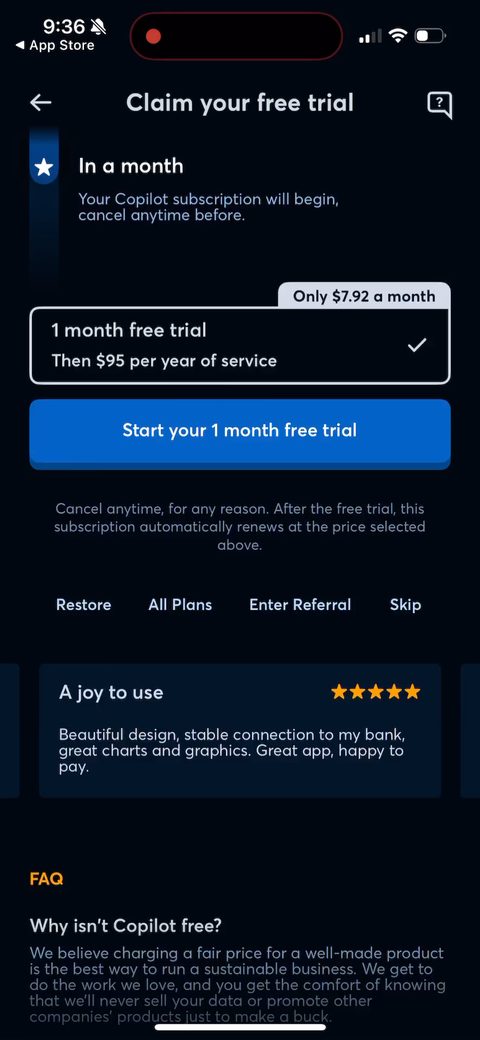This screenshot has height=1040, width=480.
Task: Return to App Store via status bar link
Action: pyautogui.click(x=55, y=46)
